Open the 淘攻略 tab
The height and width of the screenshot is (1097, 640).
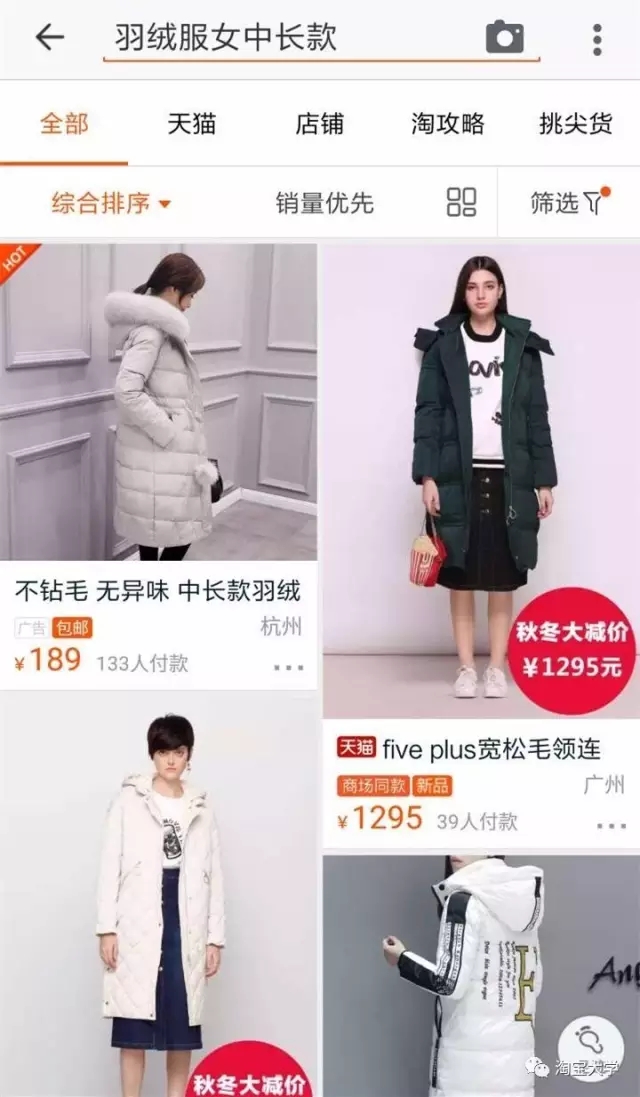[x=448, y=124]
